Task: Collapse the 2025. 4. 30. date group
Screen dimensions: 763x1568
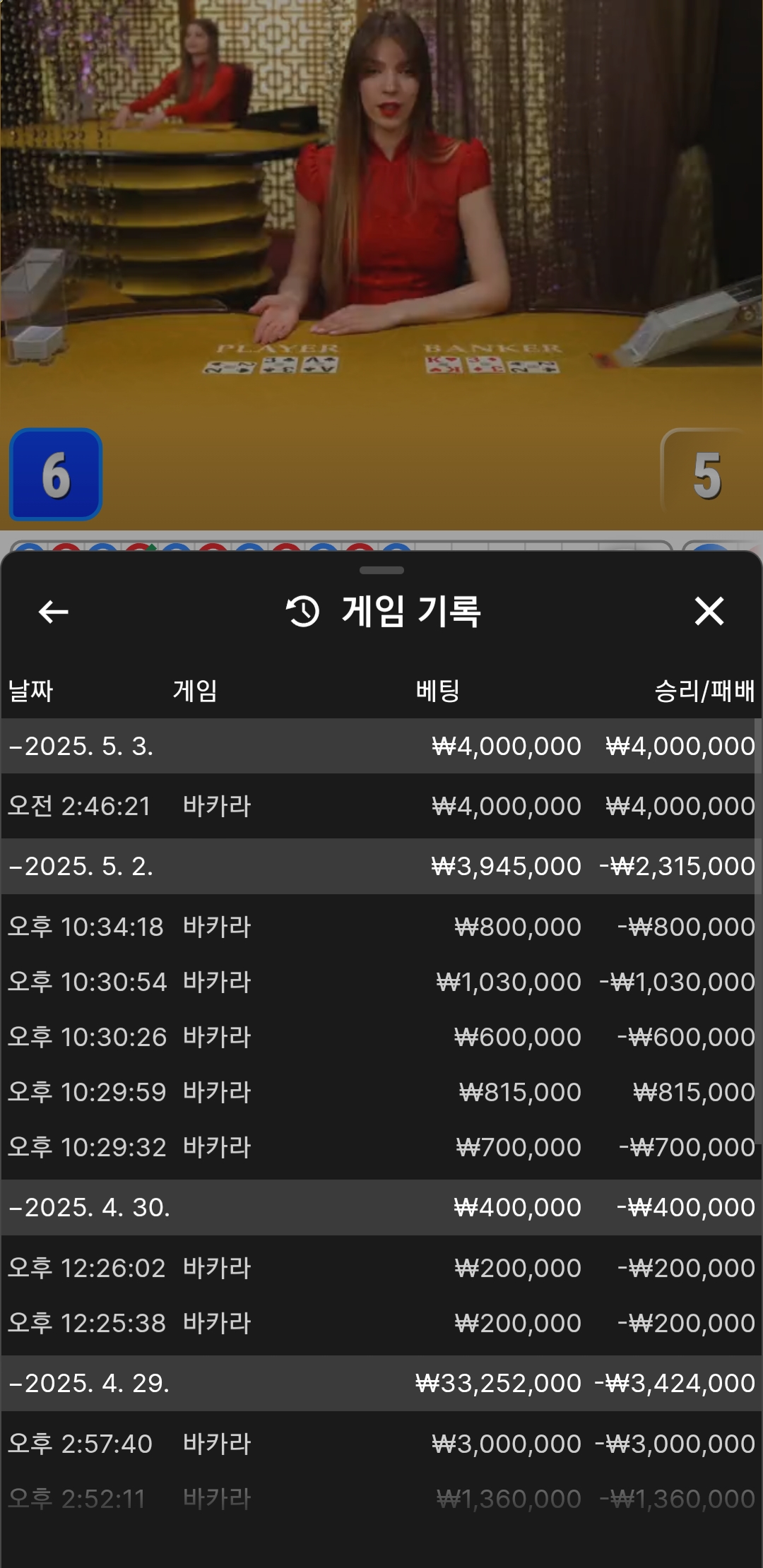Action: (x=381, y=1207)
